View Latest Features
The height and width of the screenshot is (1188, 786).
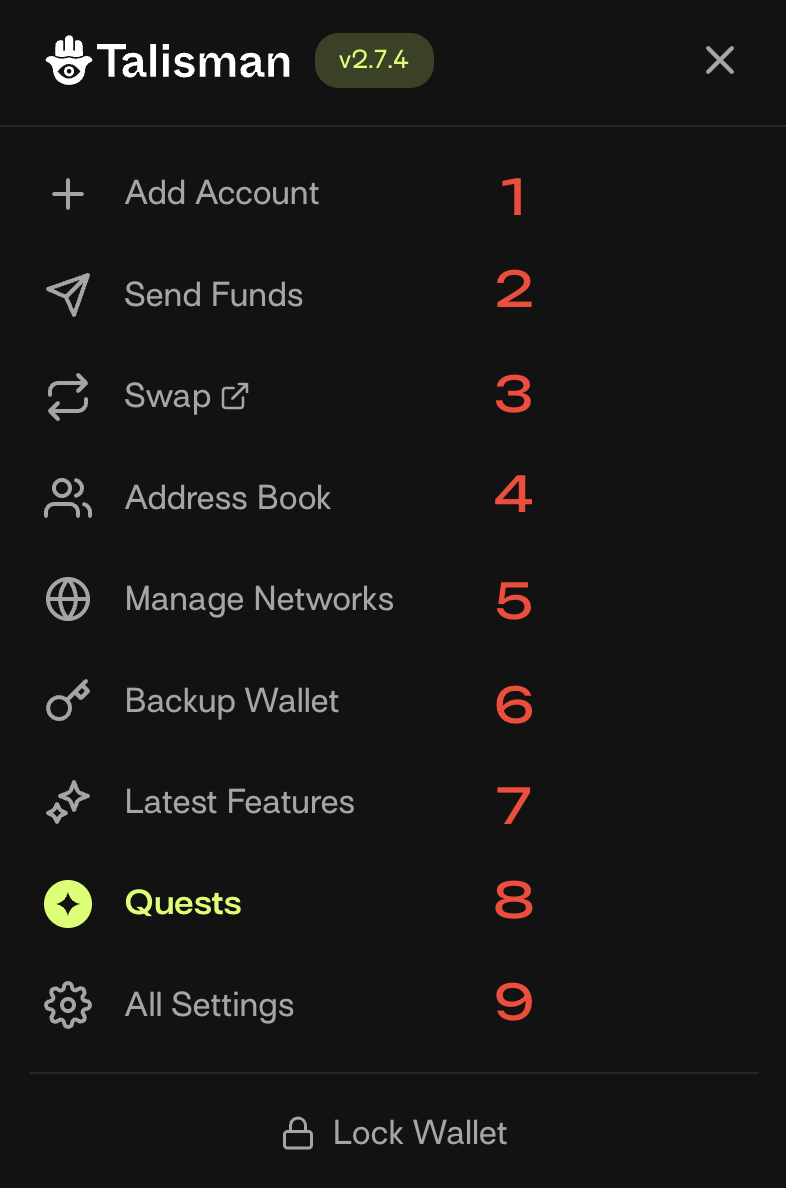(239, 802)
